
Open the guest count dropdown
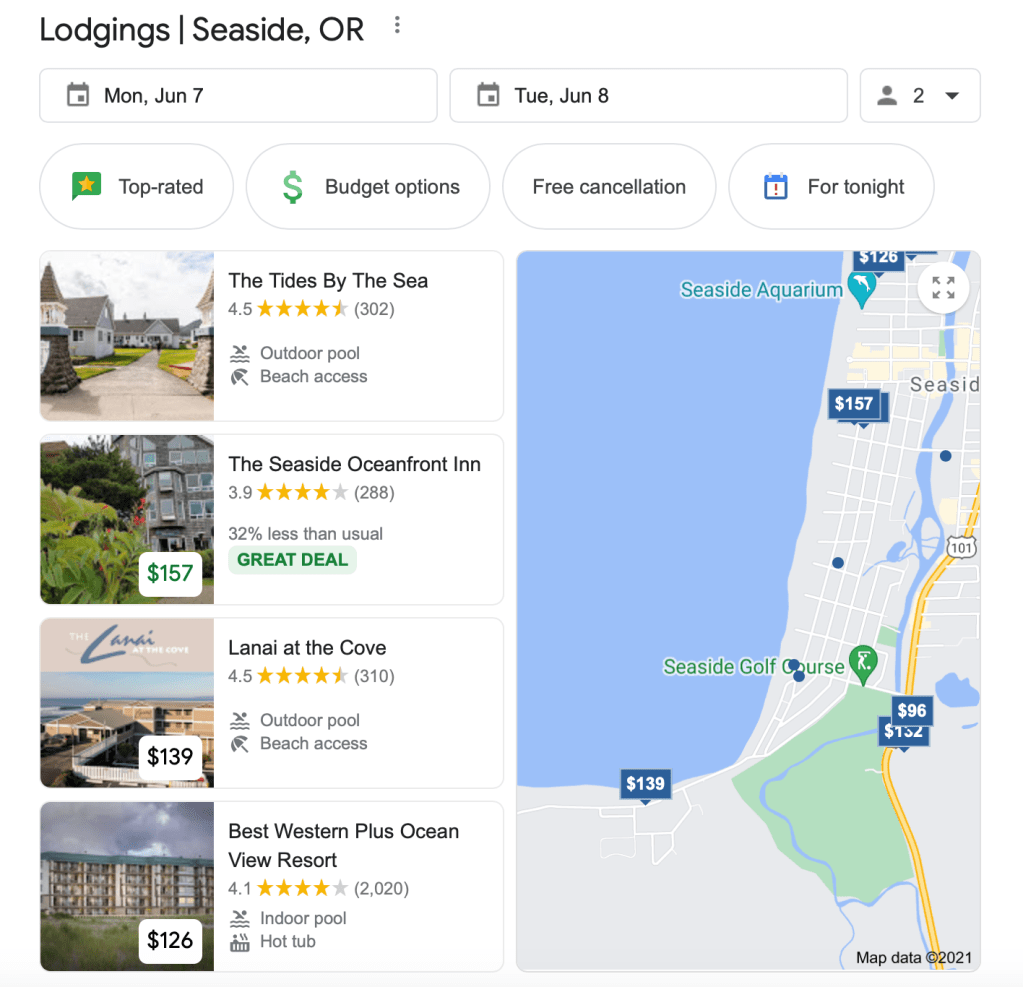click(920, 96)
